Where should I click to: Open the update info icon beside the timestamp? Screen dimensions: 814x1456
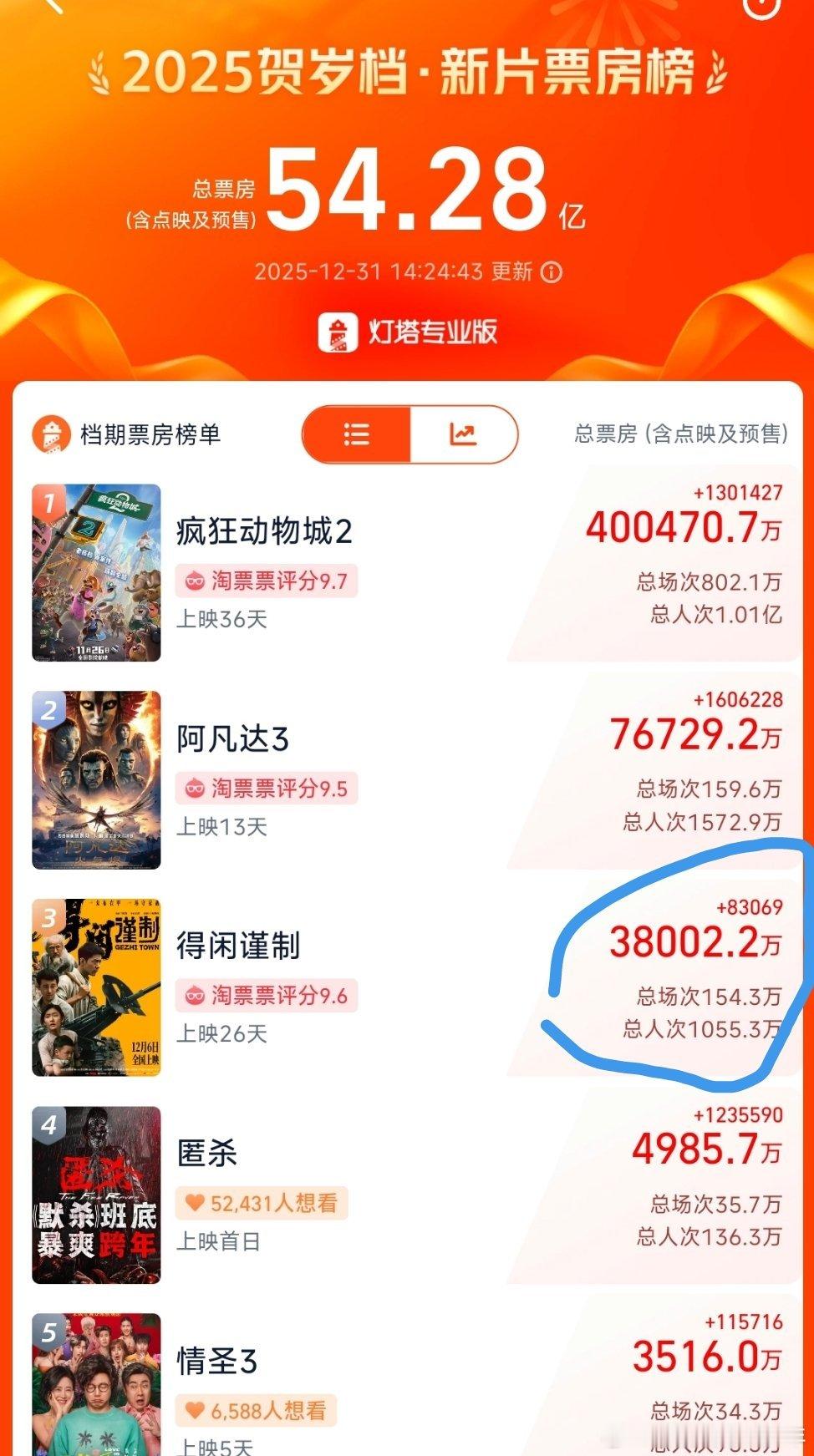coord(551,271)
